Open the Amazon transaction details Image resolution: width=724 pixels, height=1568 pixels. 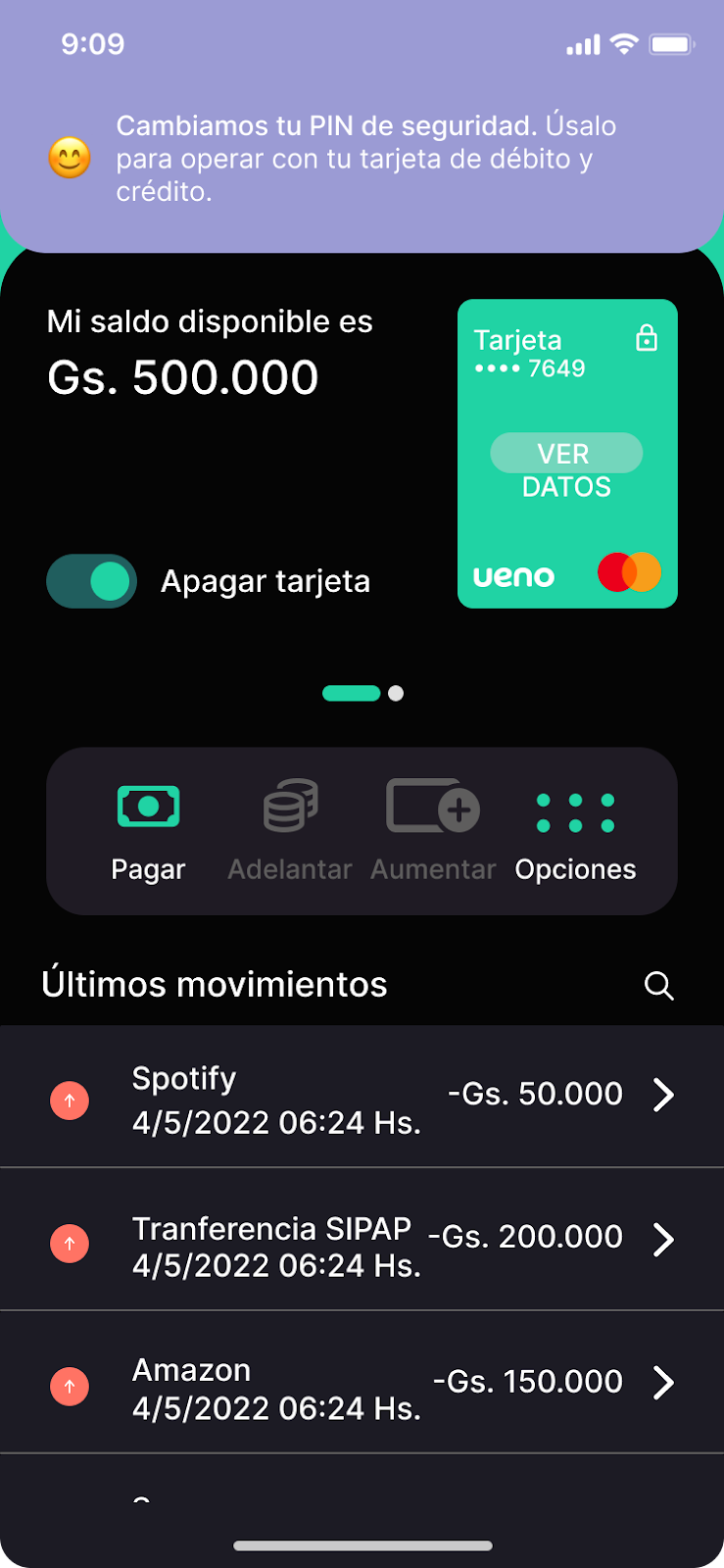click(362, 1383)
